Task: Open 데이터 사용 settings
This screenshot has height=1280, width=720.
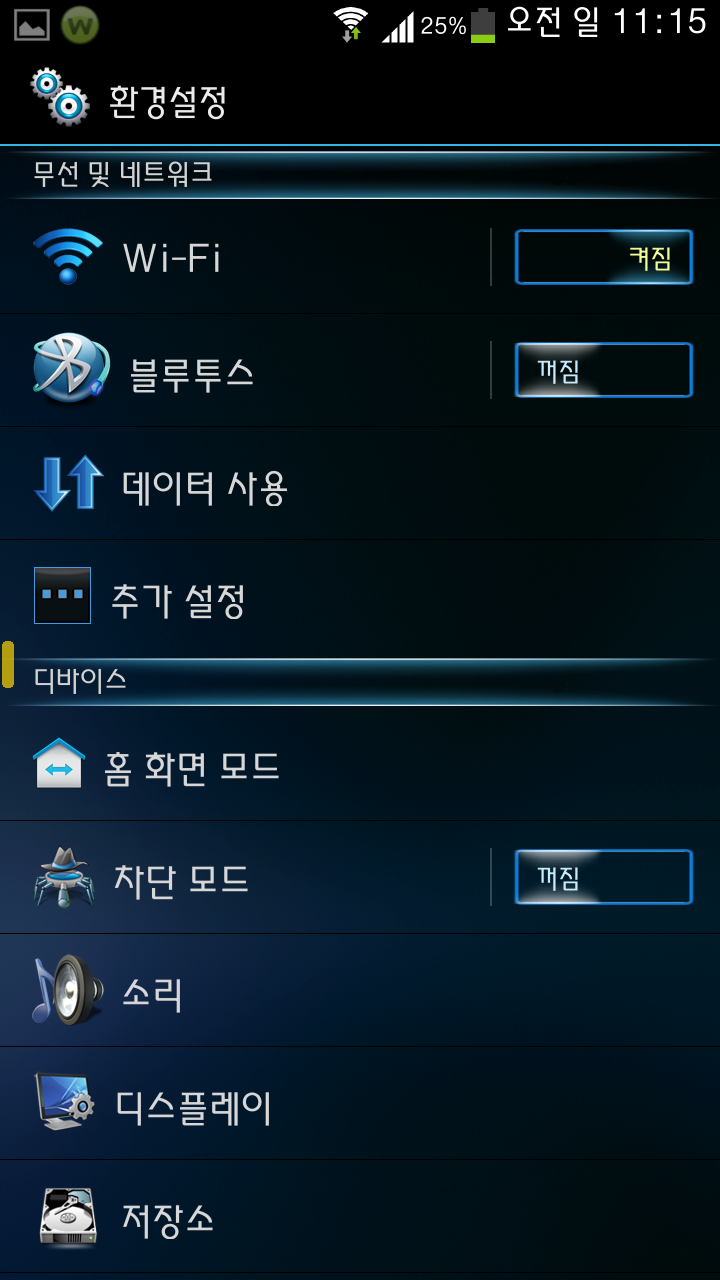Action: pyautogui.click(x=300, y=487)
